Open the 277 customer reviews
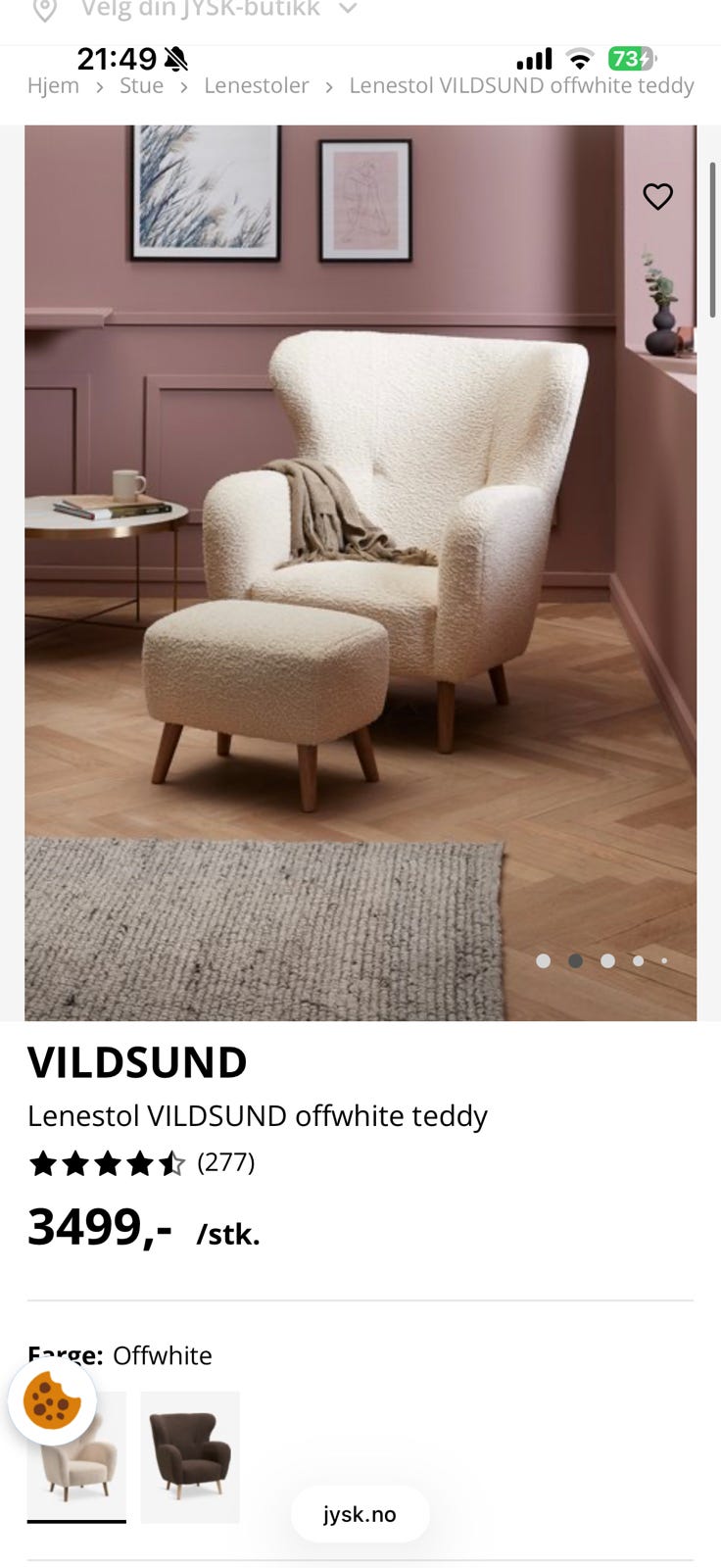The image size is (721, 1568). point(224,1163)
